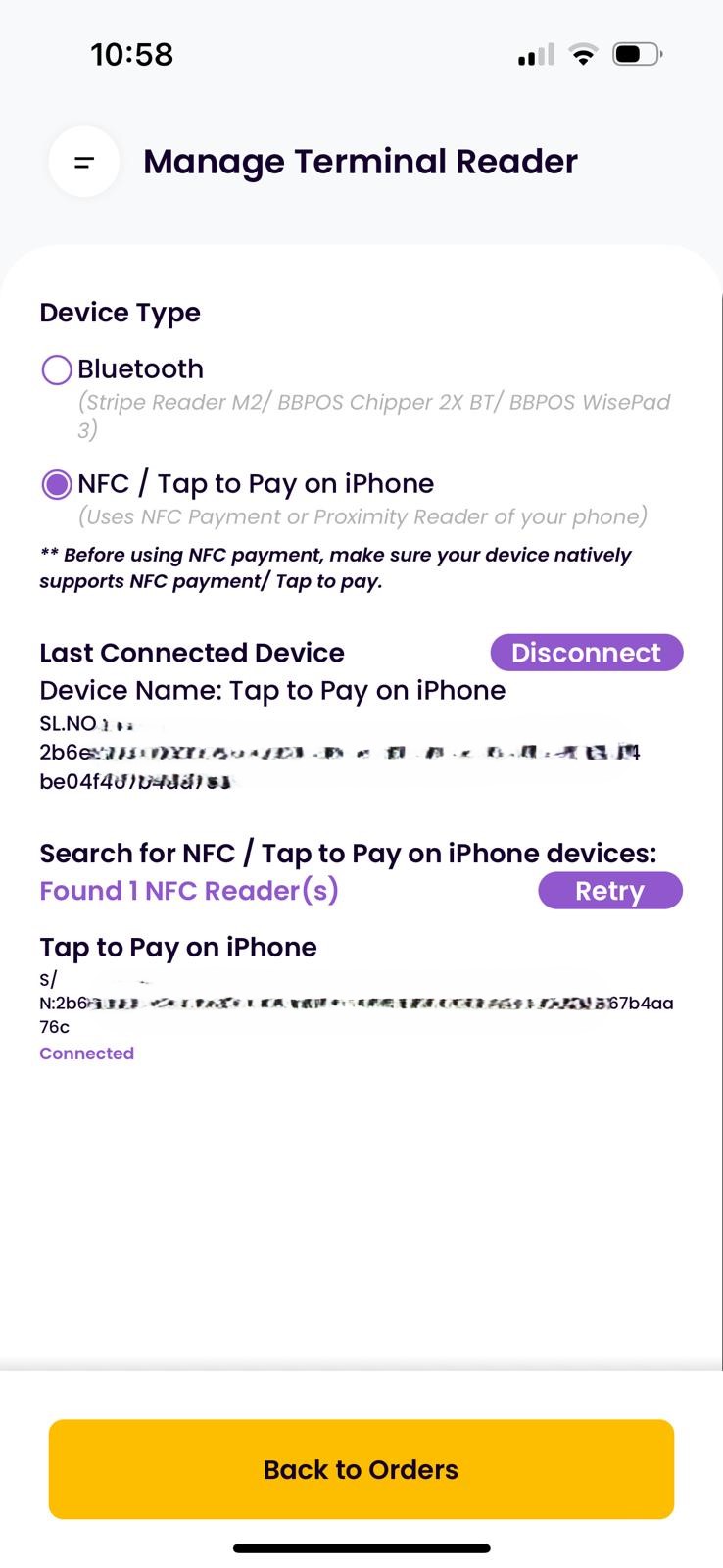723x1568 pixels.
Task: Tap the found Tap to Pay on iPhone reader
Action: pos(178,948)
